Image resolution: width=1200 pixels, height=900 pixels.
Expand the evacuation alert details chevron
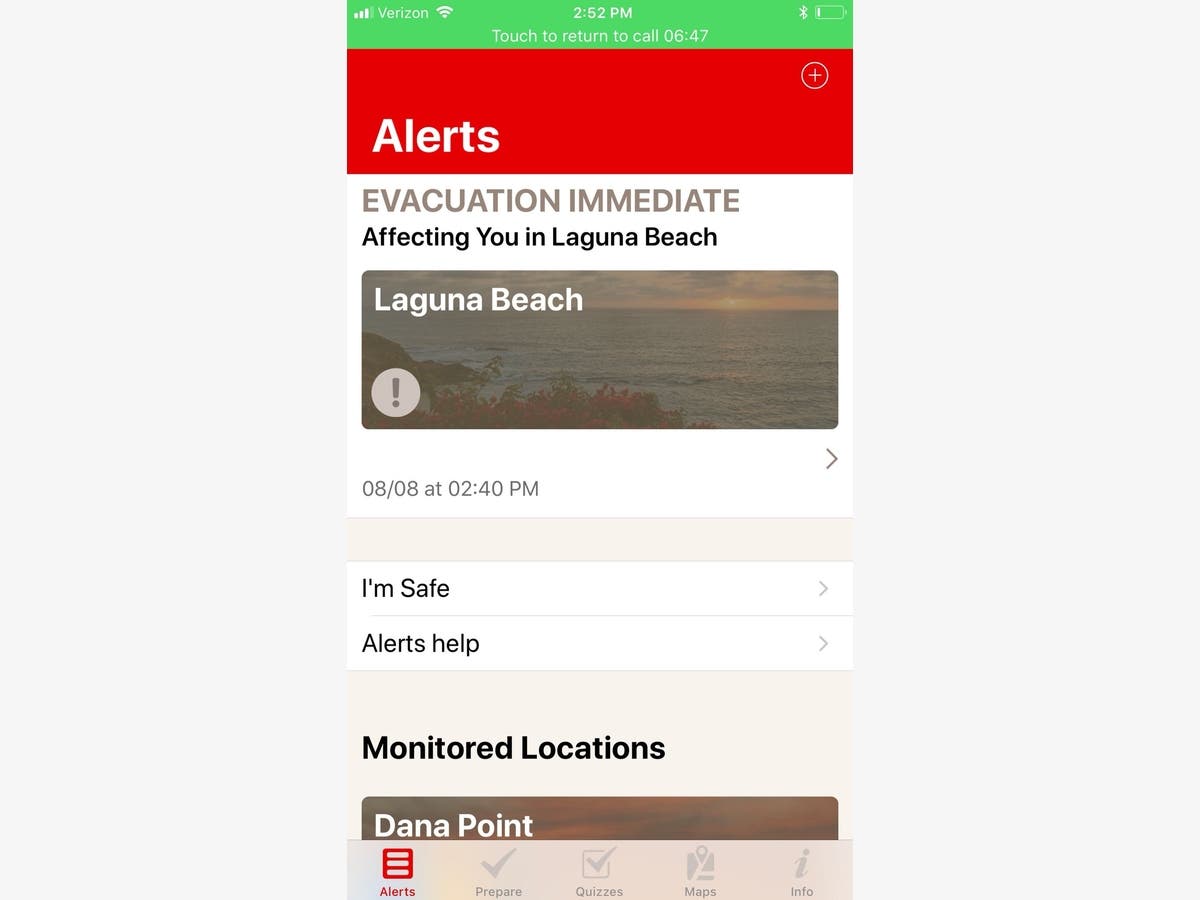click(x=831, y=459)
